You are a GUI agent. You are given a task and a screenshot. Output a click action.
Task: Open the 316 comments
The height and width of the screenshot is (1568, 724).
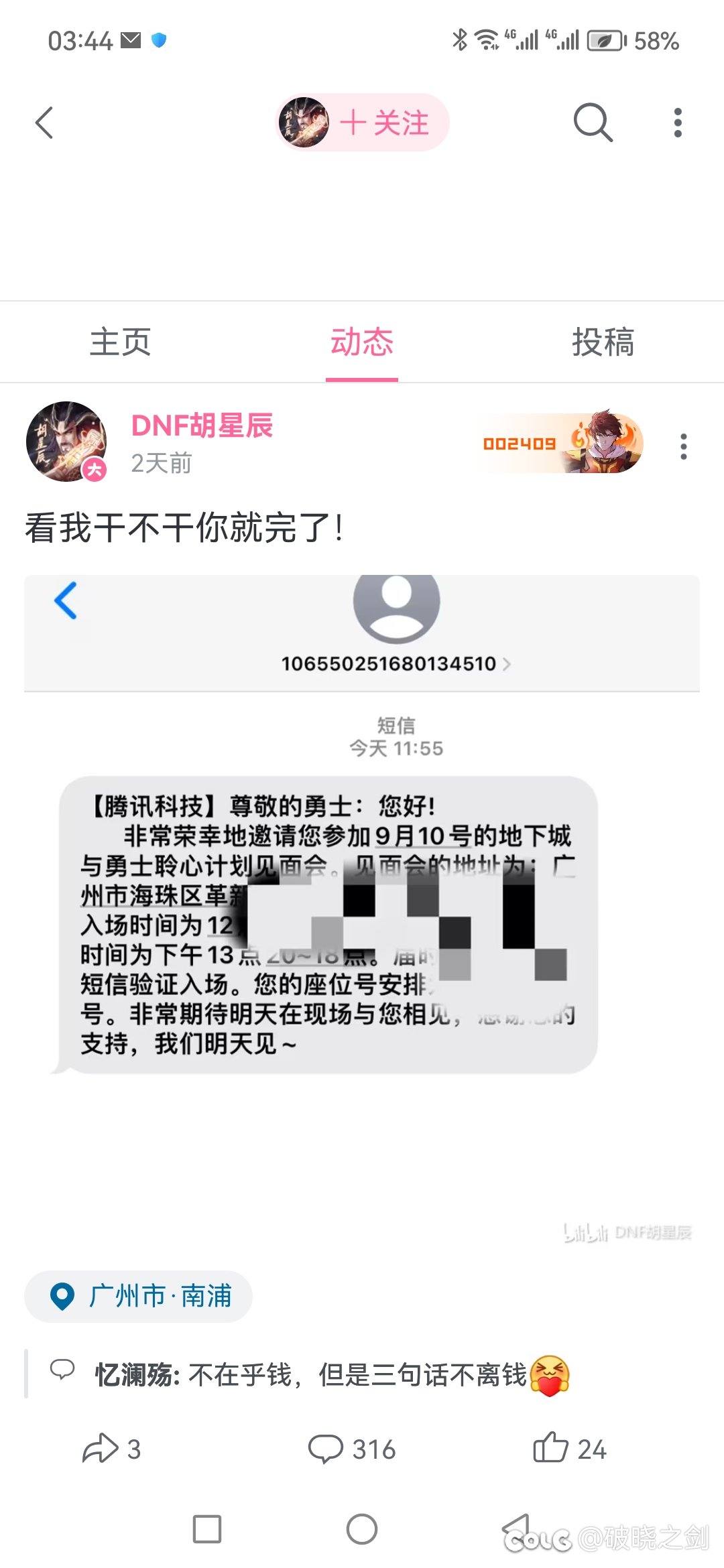[352, 1449]
